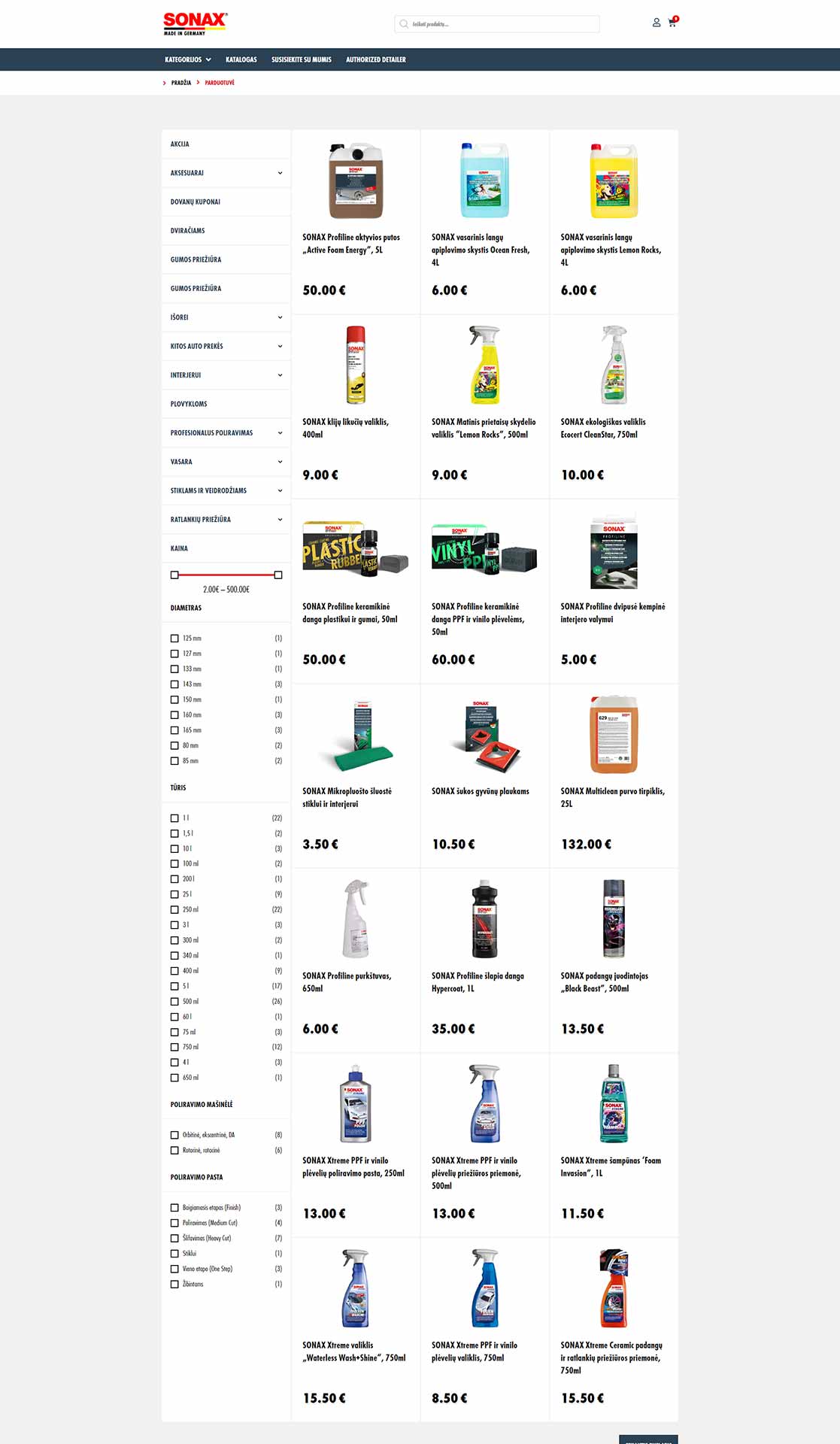Select the Akcija category

tap(226, 144)
